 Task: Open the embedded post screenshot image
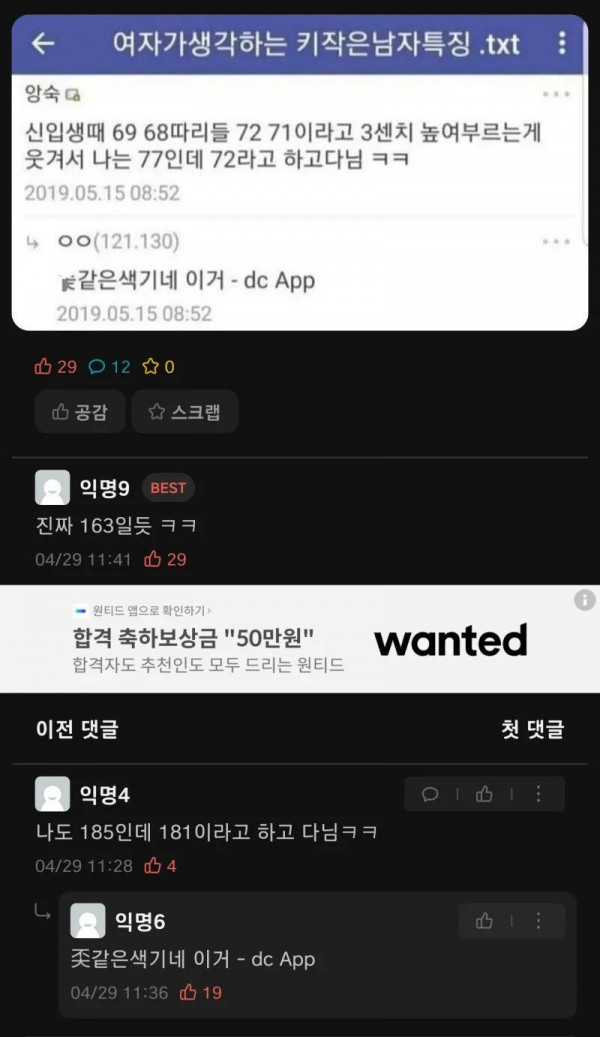(298, 170)
